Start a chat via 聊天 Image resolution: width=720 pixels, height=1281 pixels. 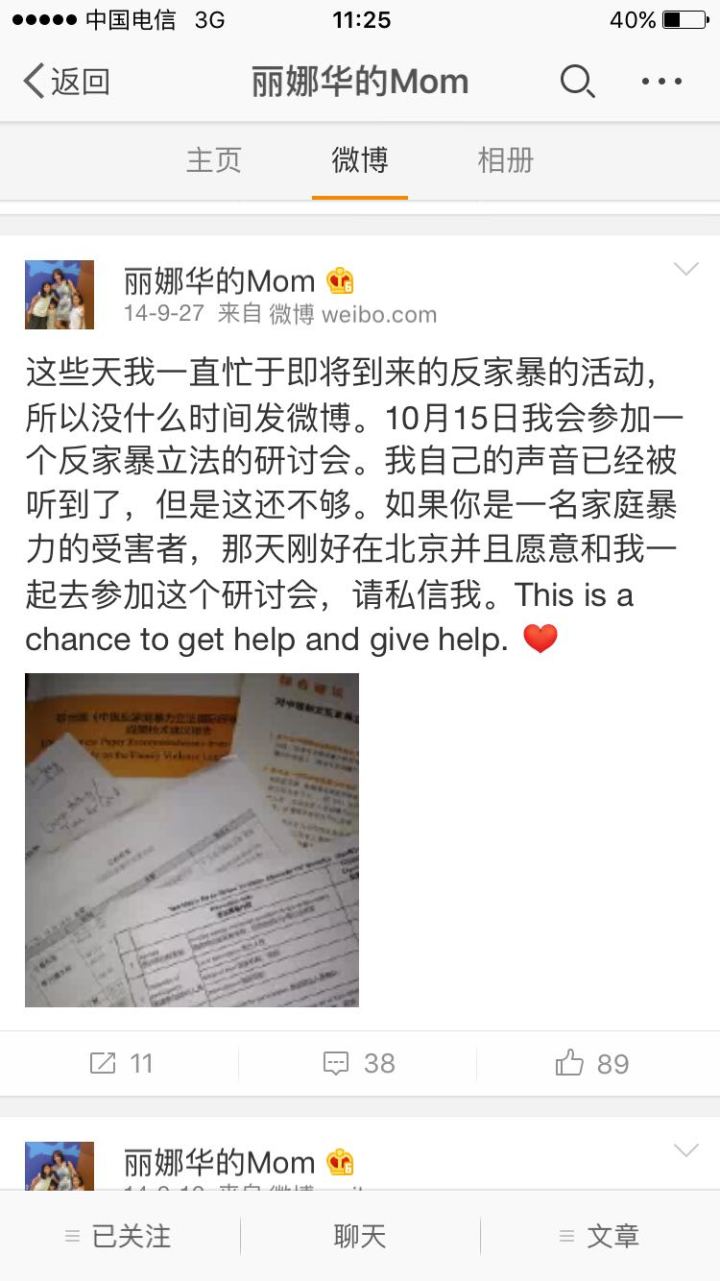[x=359, y=1236]
